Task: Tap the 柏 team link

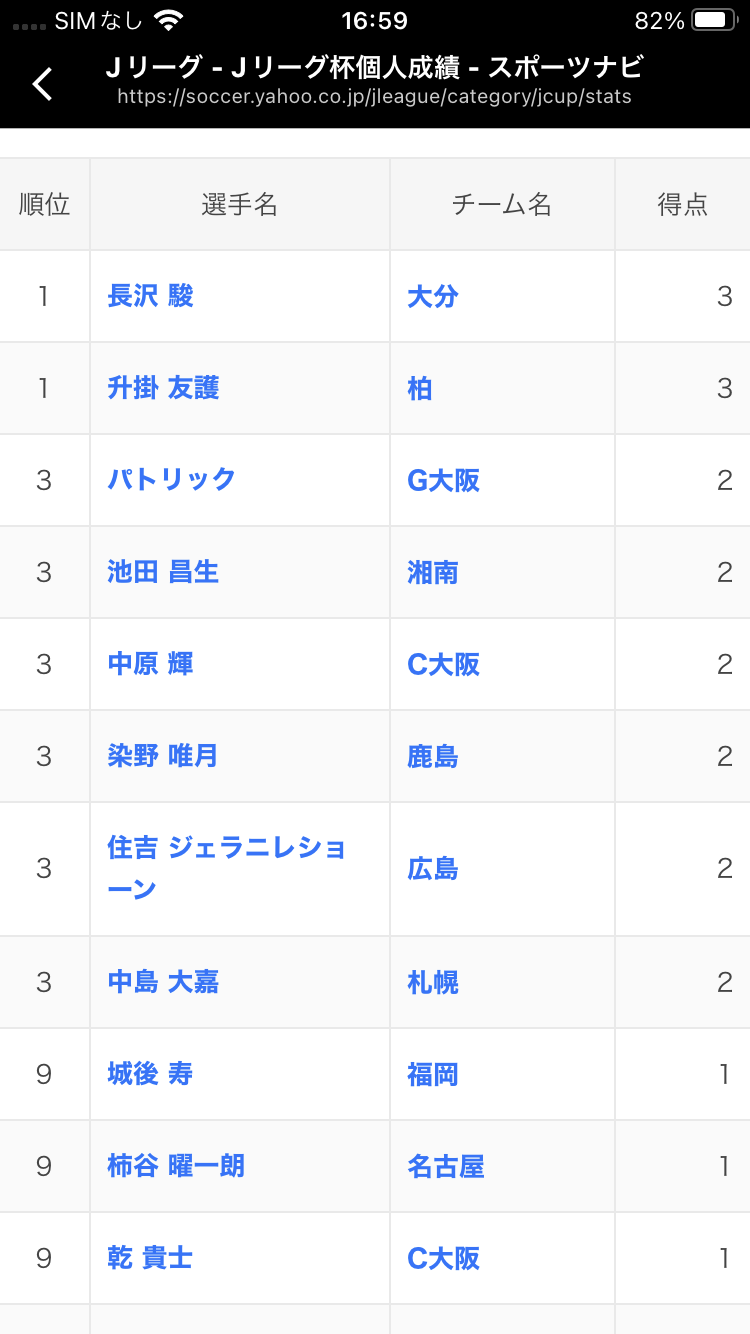Action: (x=420, y=388)
